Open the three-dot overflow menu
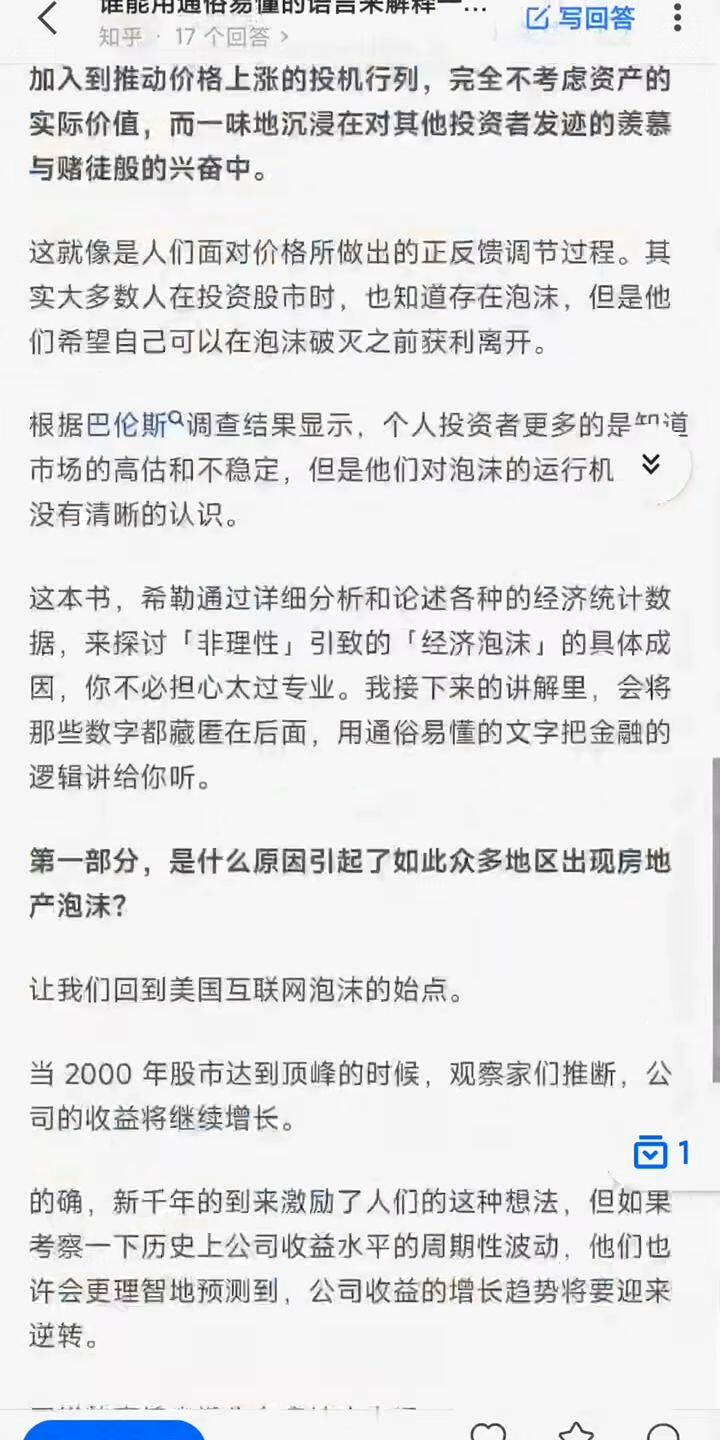This screenshot has width=720, height=1440. click(x=678, y=18)
